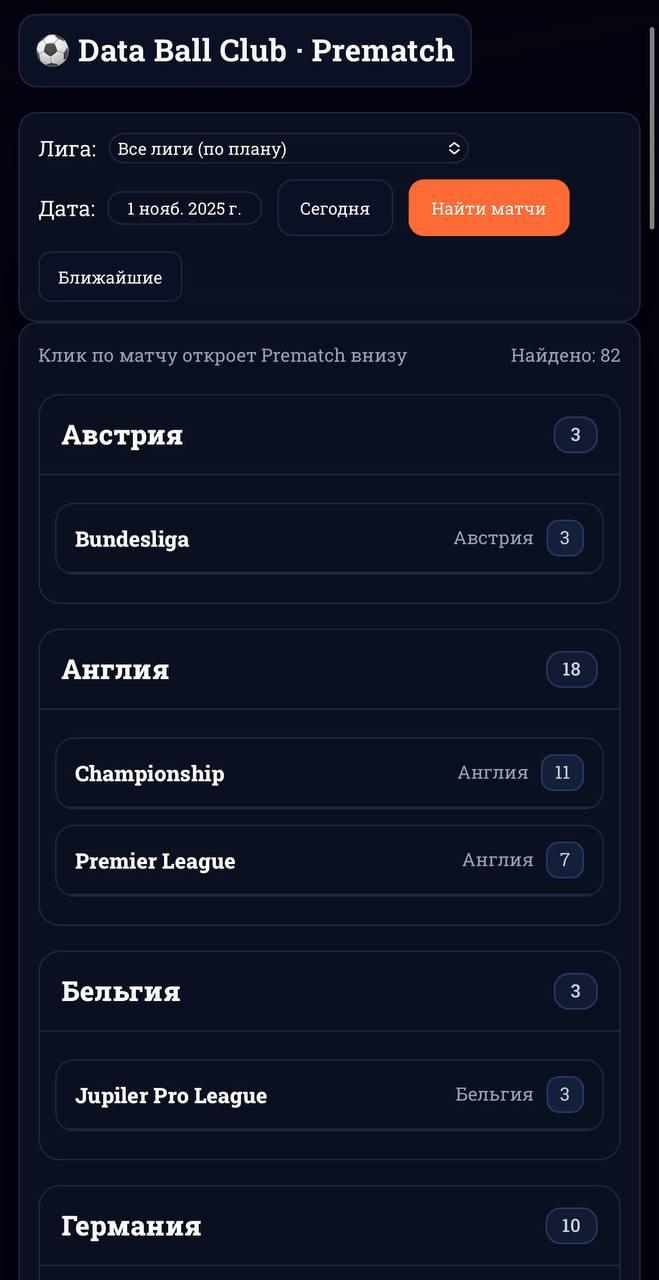Screen dimensions: 659x1280
Task: Expand the Бельгия country section
Action: pyautogui.click(x=329, y=991)
